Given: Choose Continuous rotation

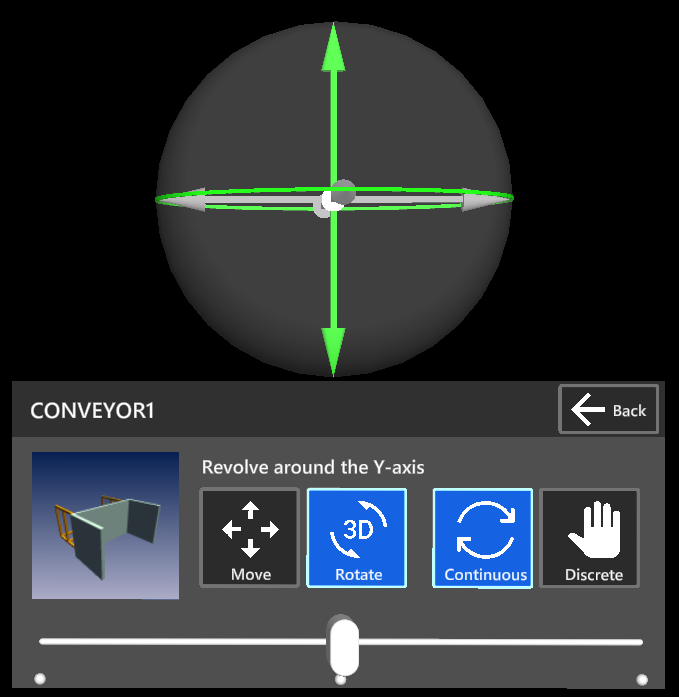Looking at the screenshot, I should tap(484, 537).
